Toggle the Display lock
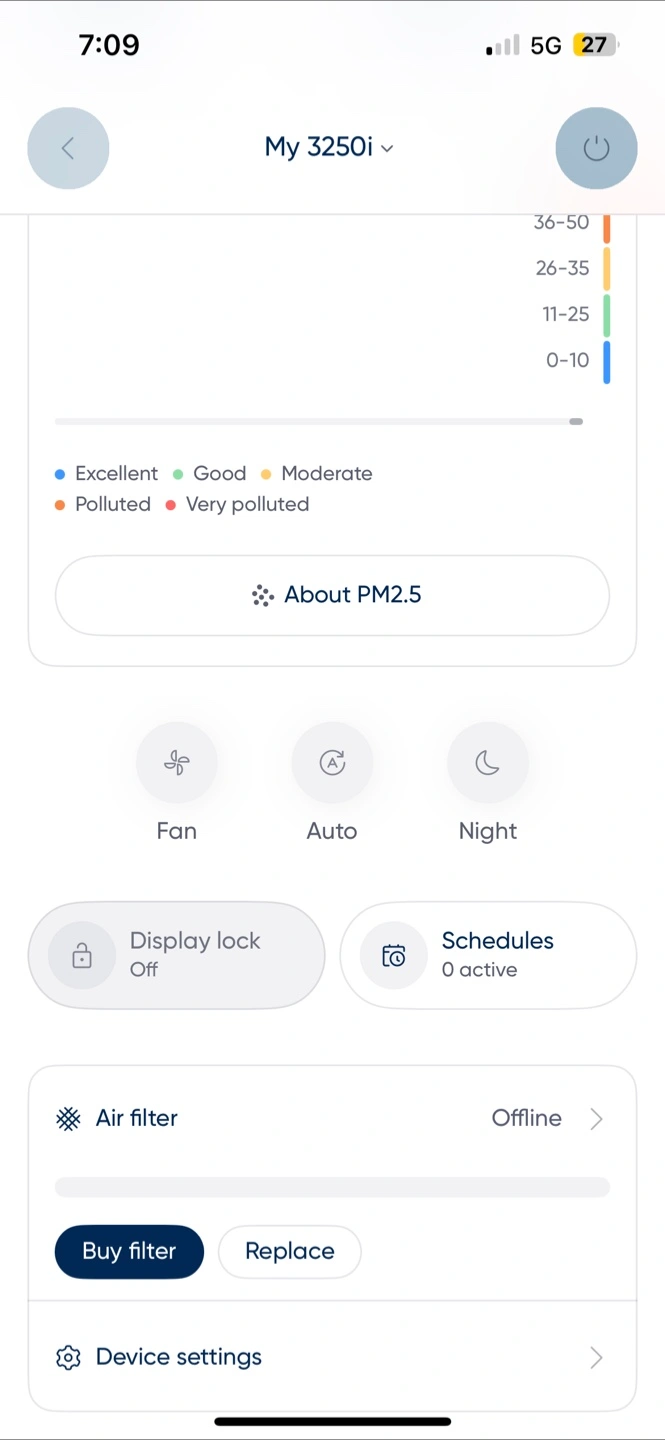The height and width of the screenshot is (1440, 665). coord(177,955)
